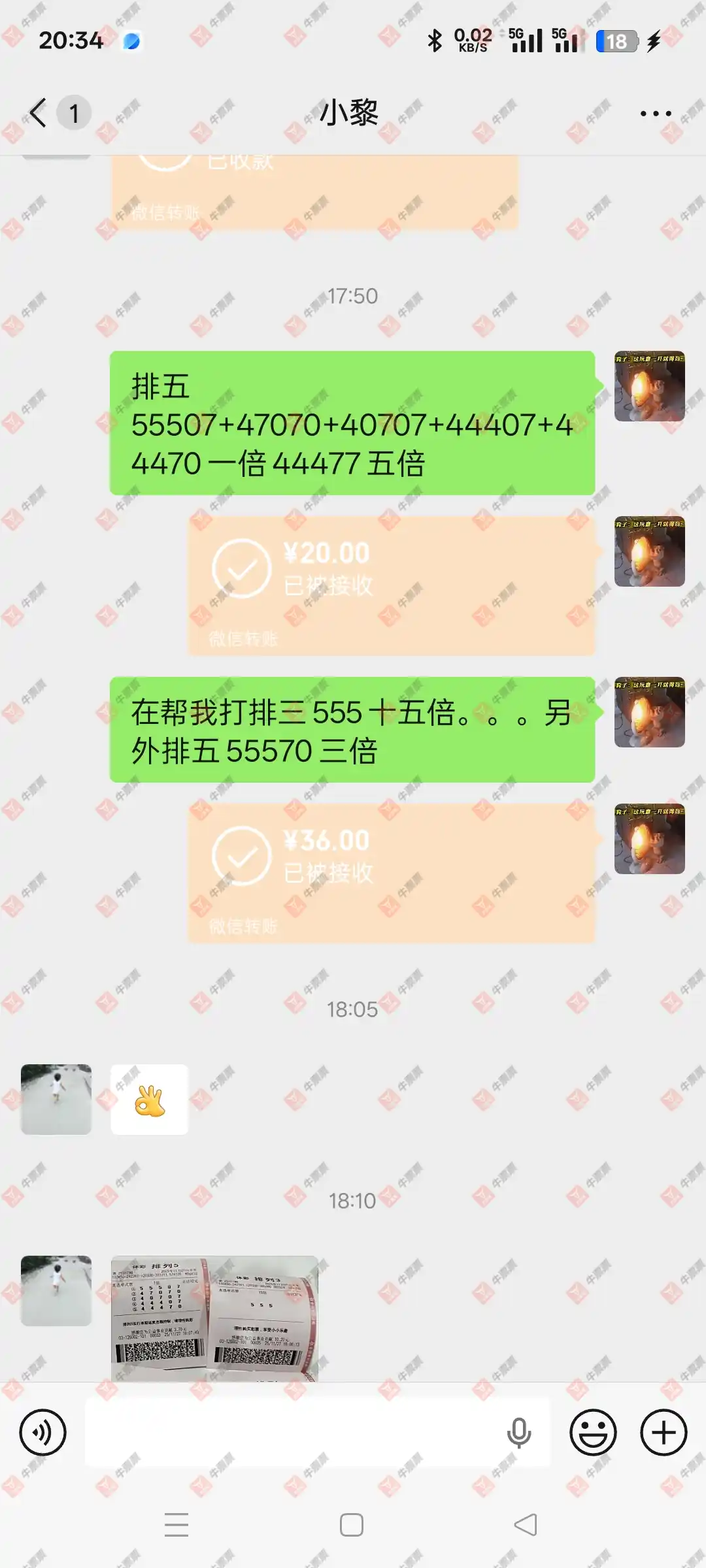Open the ¥36.00 transfer details

pyautogui.click(x=391, y=873)
